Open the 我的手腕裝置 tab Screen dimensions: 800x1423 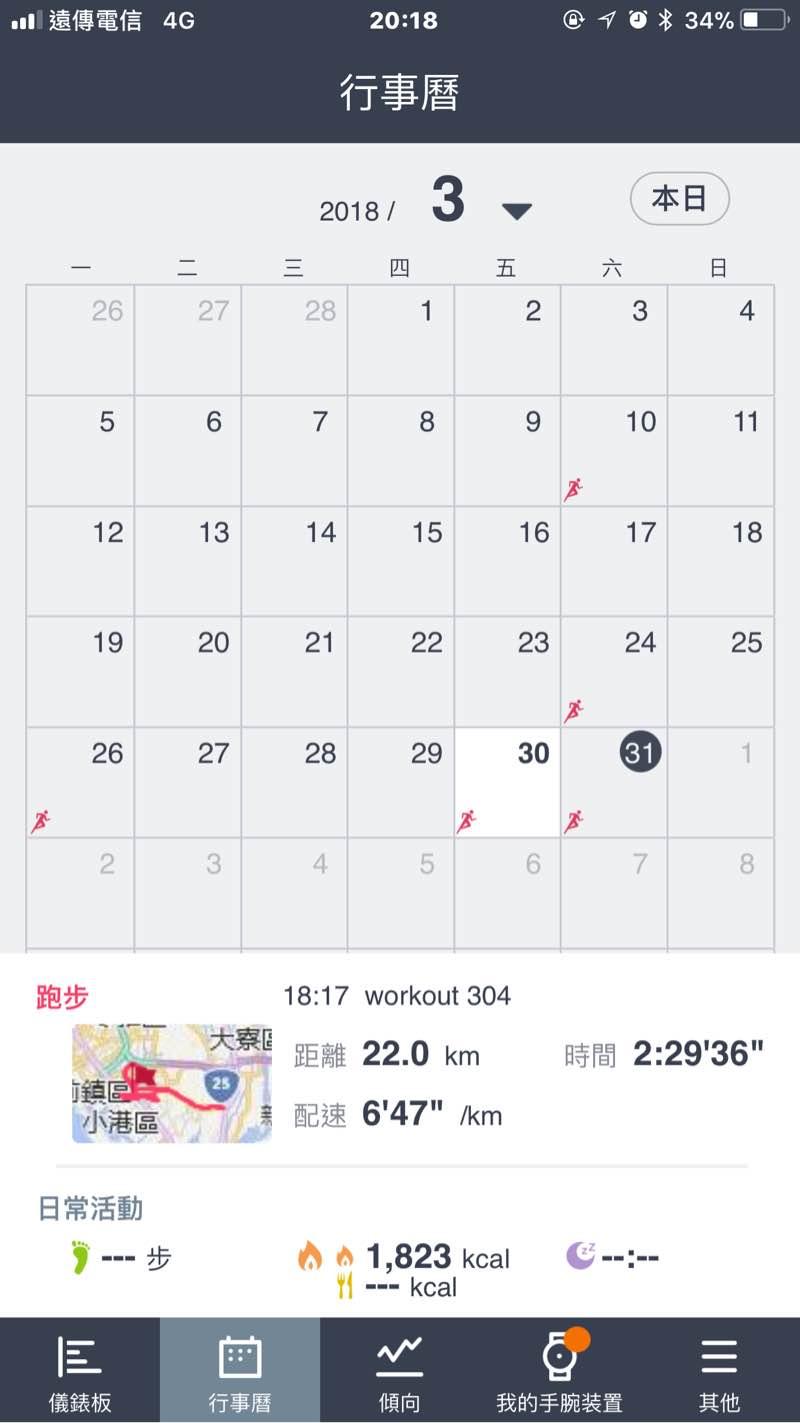tap(559, 1371)
